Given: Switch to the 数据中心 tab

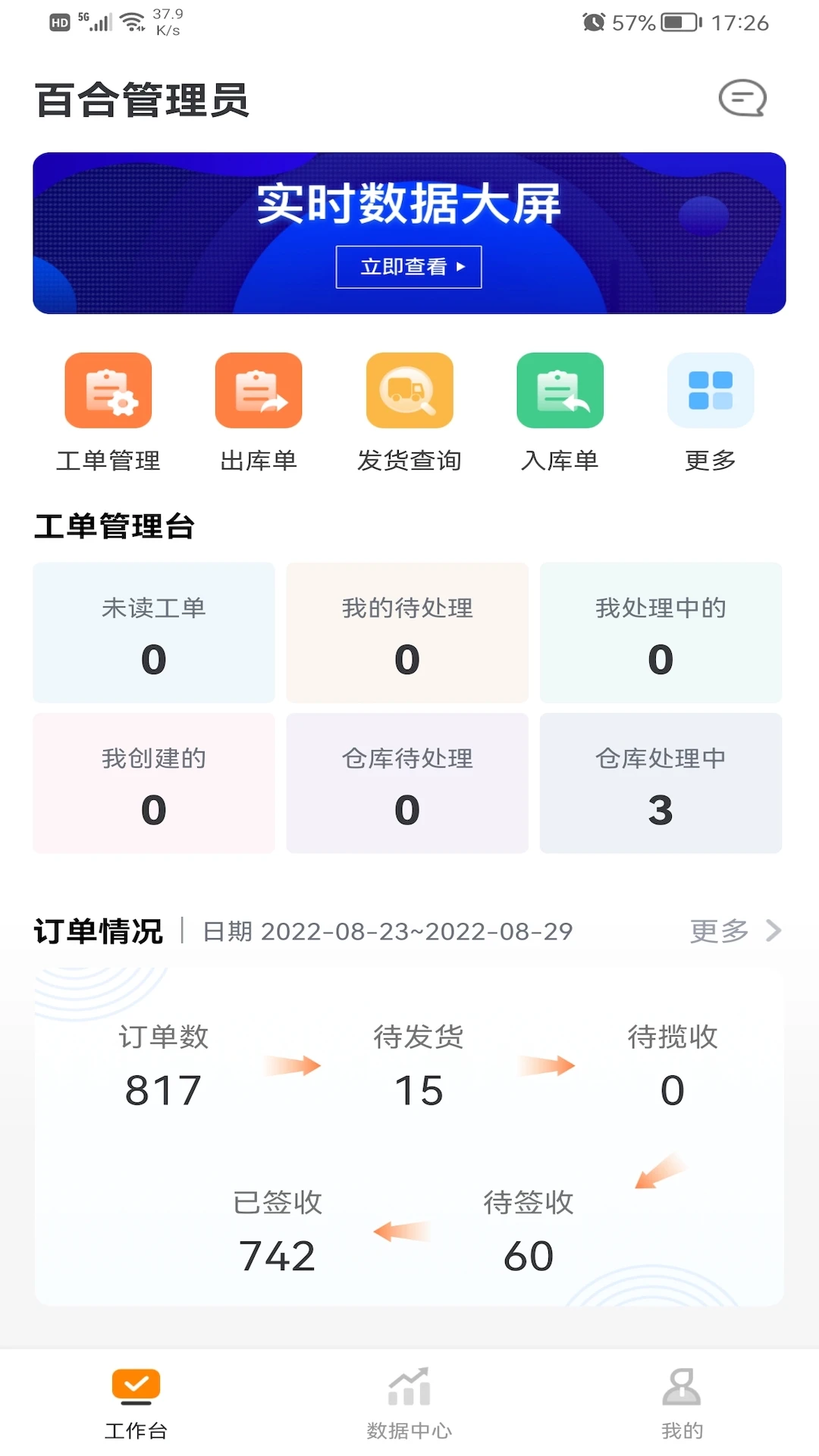Looking at the screenshot, I should 409,1403.
